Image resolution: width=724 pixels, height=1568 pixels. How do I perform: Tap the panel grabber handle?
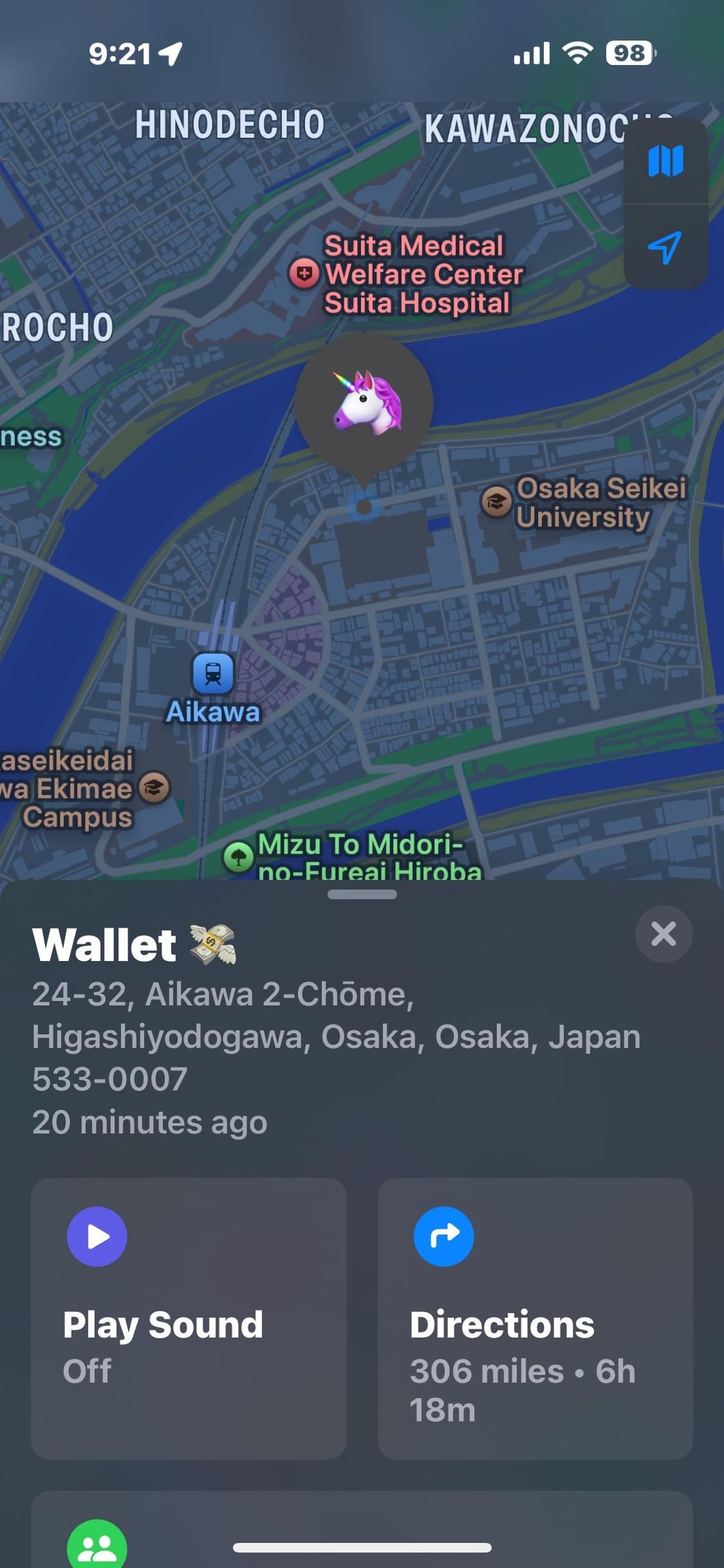pyautogui.click(x=362, y=894)
